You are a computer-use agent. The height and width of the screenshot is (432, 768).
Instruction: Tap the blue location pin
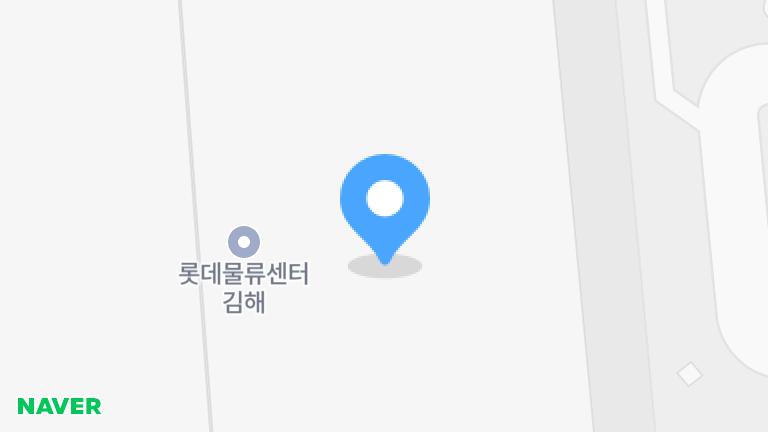pos(385,201)
